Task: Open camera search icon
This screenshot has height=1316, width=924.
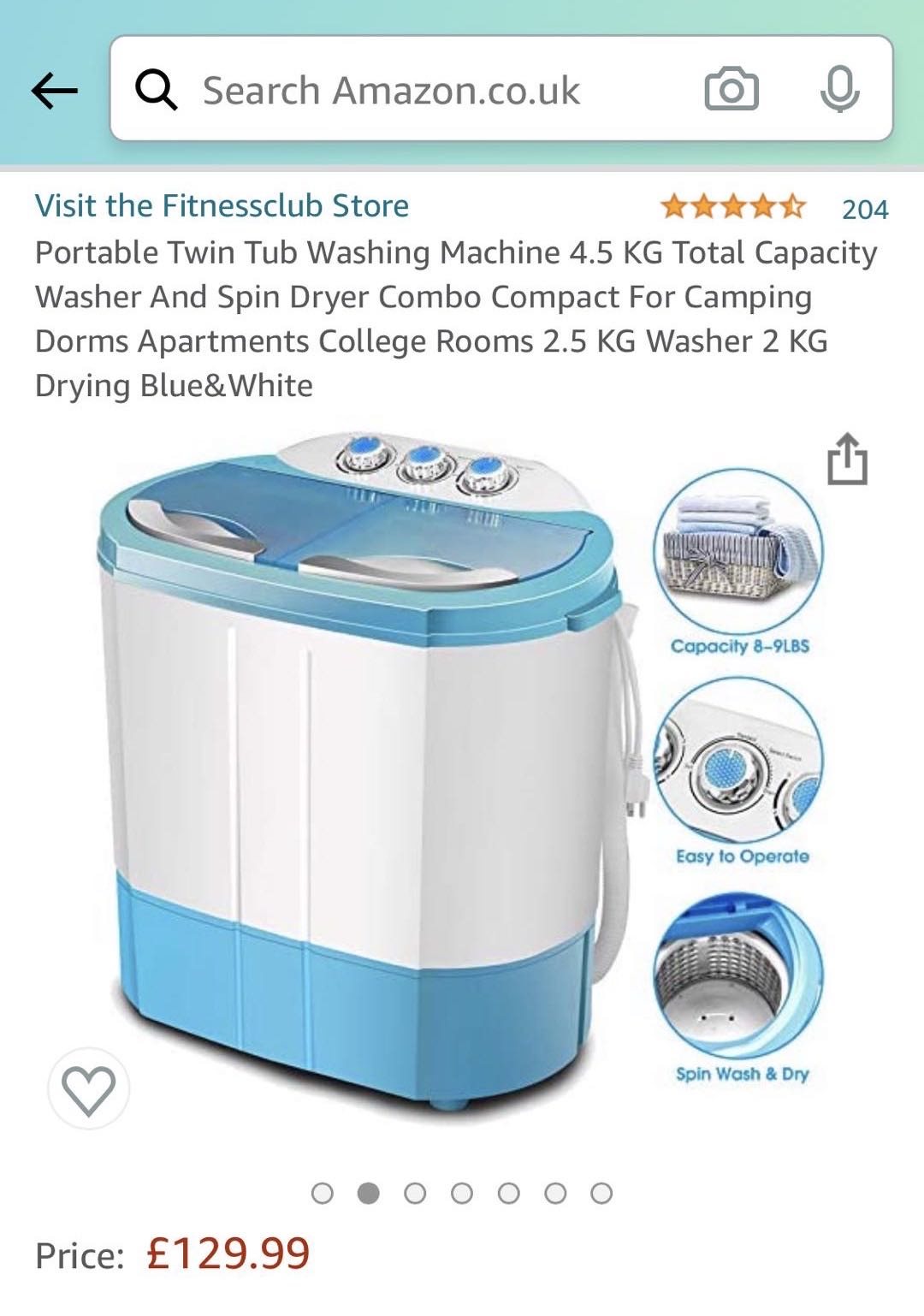Action: (731, 90)
